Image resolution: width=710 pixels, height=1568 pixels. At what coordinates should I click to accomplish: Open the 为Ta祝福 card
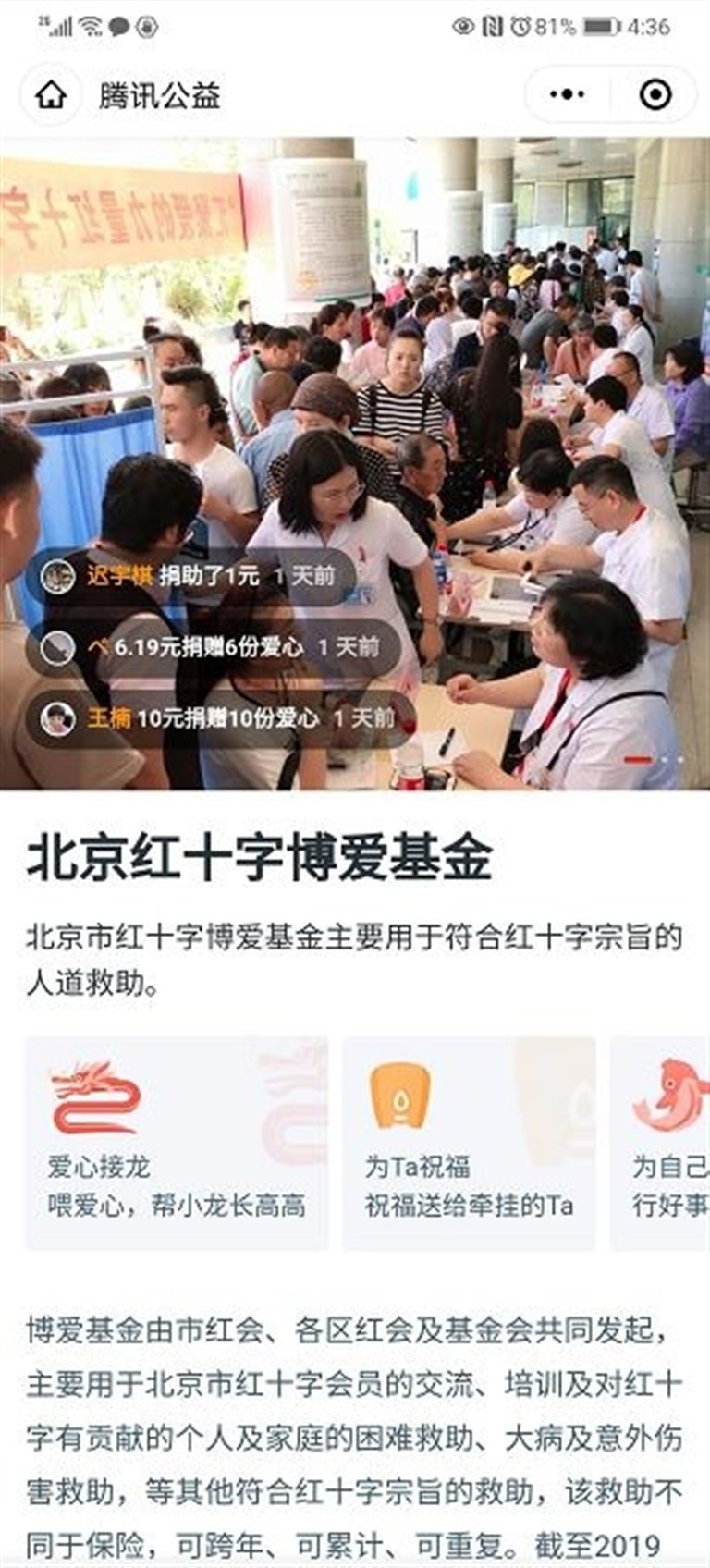(469, 1144)
